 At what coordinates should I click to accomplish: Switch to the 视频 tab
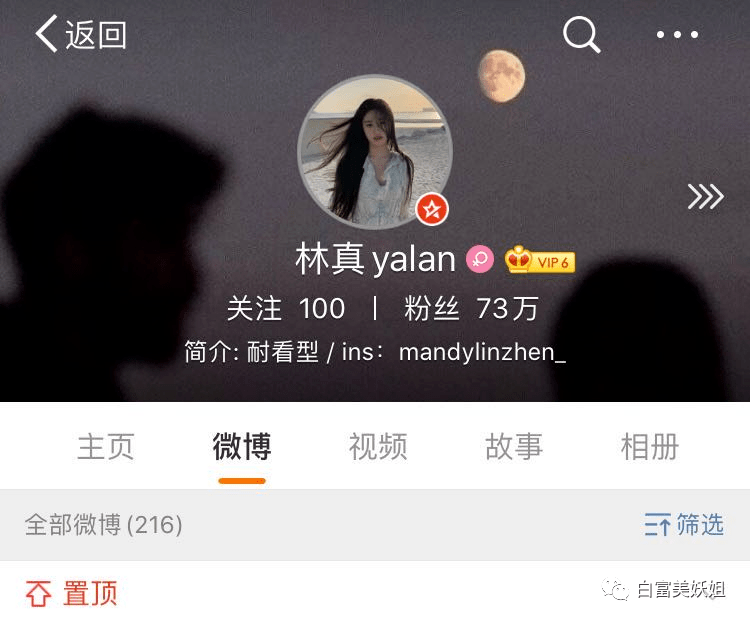tap(378, 446)
